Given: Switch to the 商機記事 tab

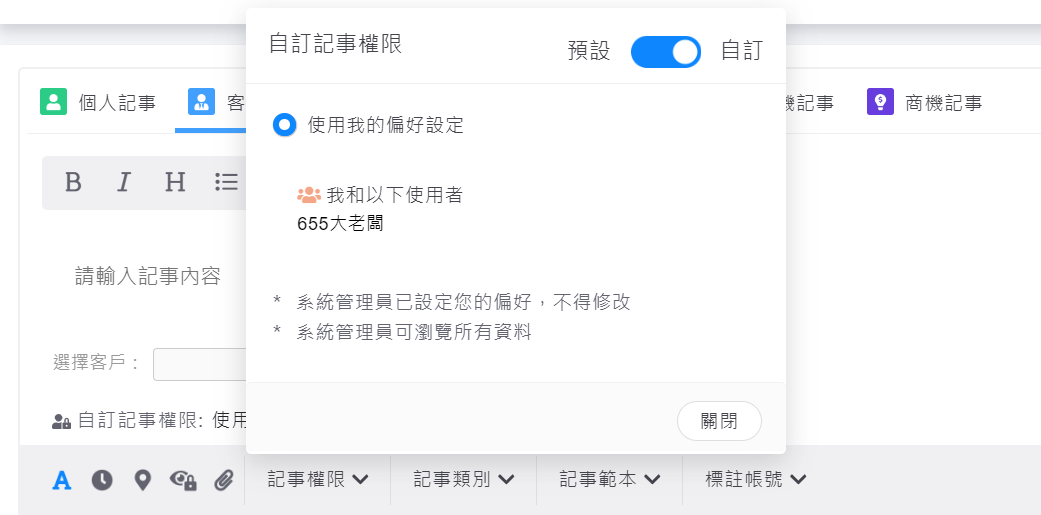Looking at the screenshot, I should [925, 102].
